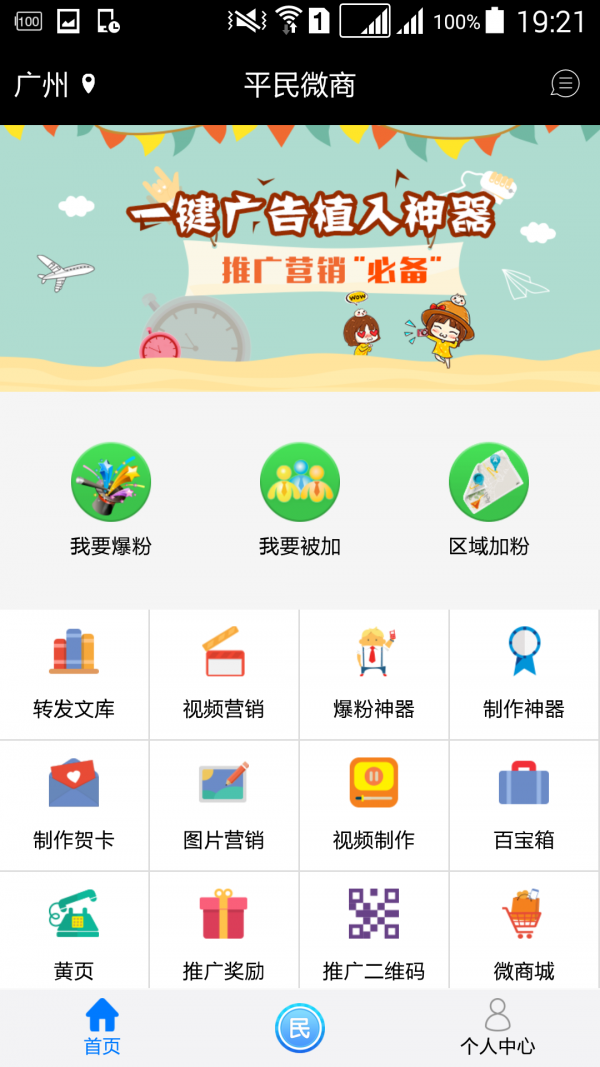Go to 视频营销 section
600x1067 pixels.
[224, 674]
